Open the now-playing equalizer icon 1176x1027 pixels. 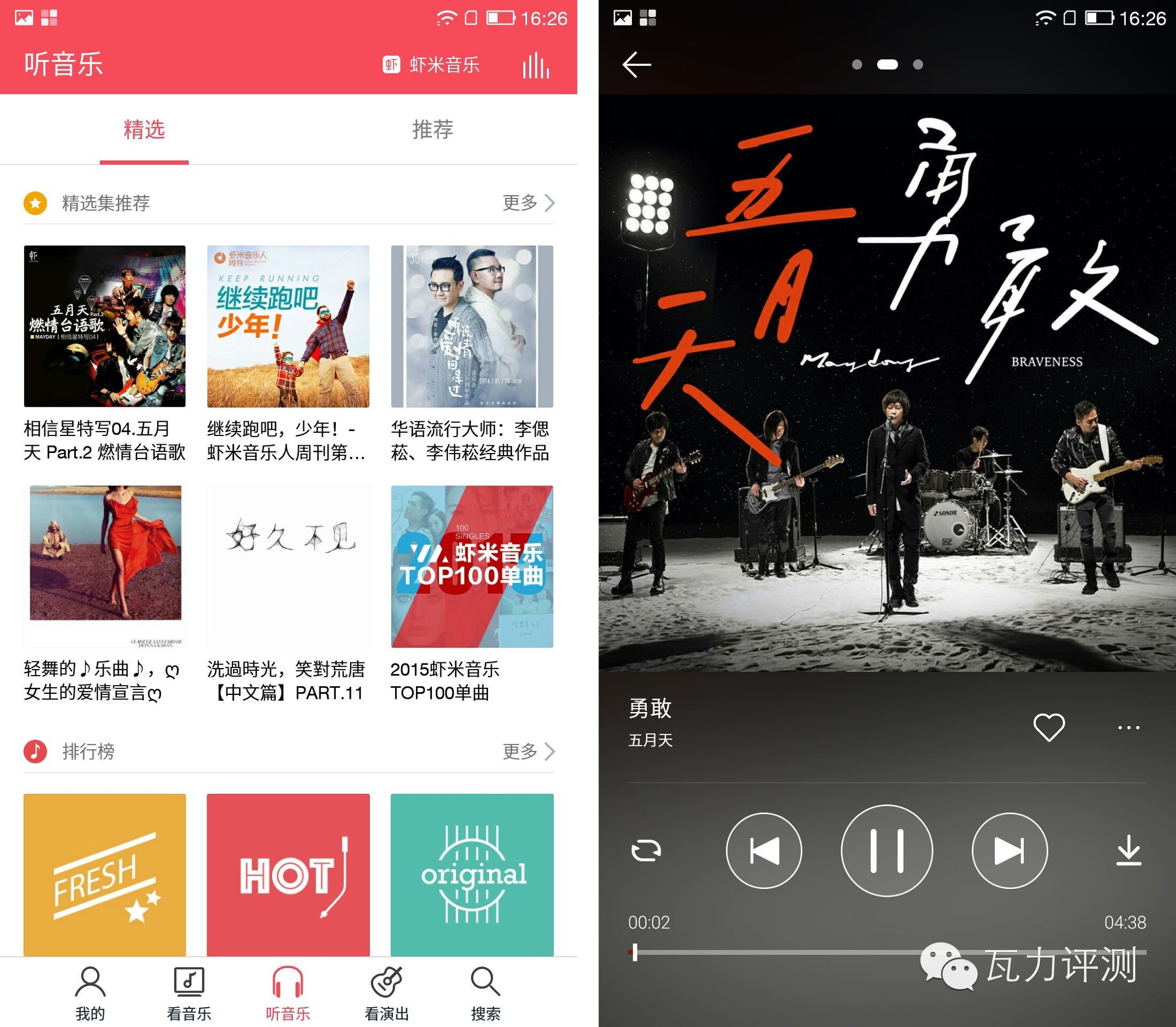click(x=536, y=65)
